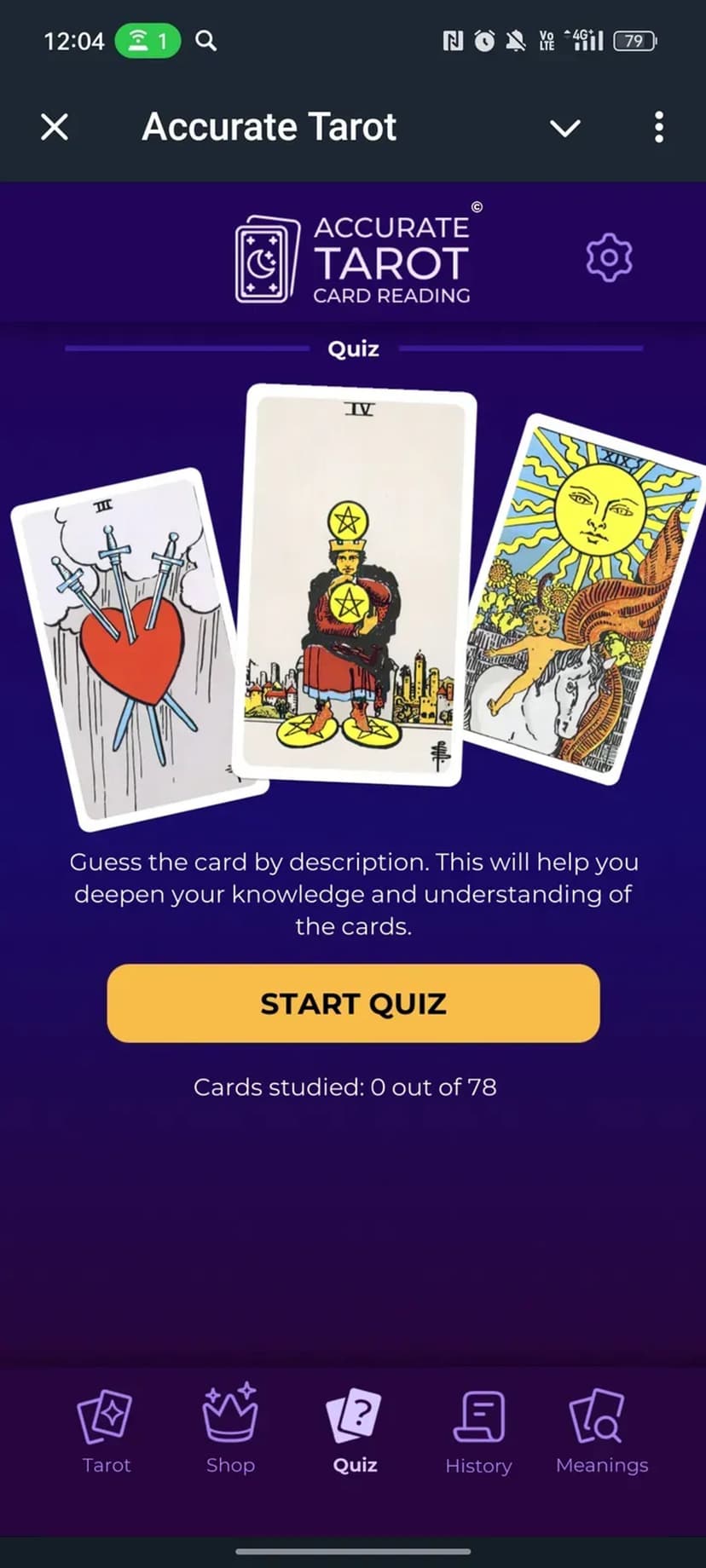Start the tarot quiz

click(353, 1003)
